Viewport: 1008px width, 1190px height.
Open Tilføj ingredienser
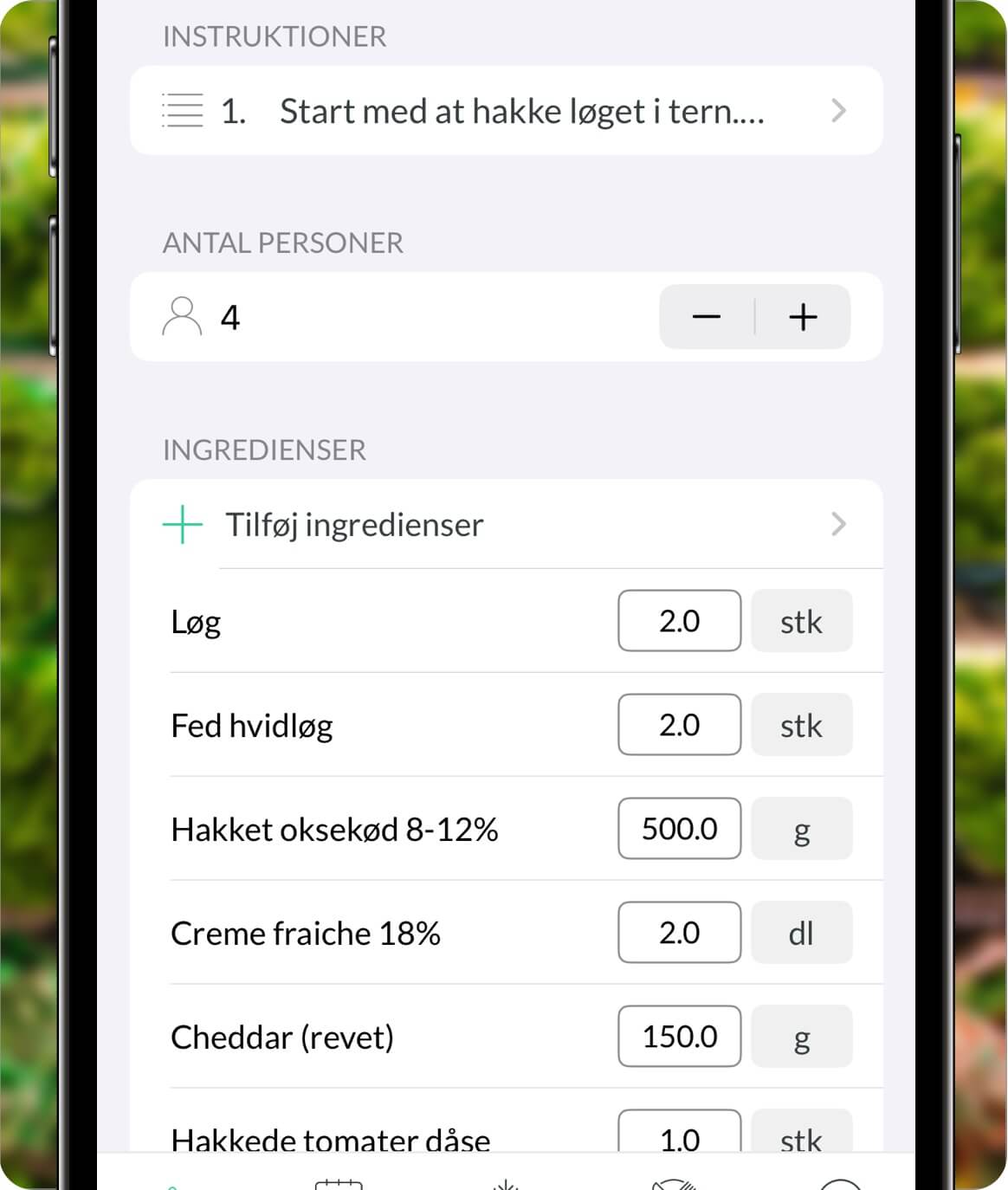(506, 525)
